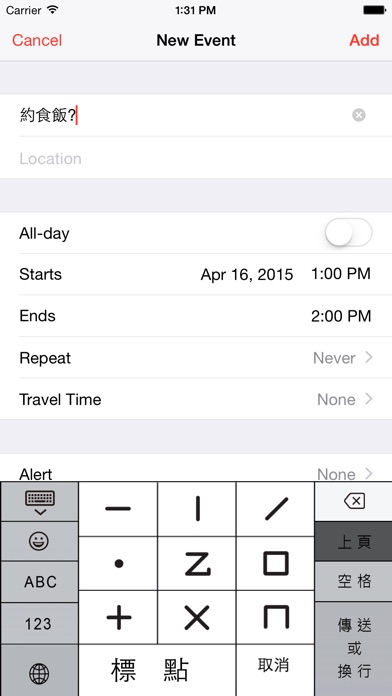This screenshot has height=696, width=392.
Task: Open the Ends time row
Action: [x=196, y=316]
